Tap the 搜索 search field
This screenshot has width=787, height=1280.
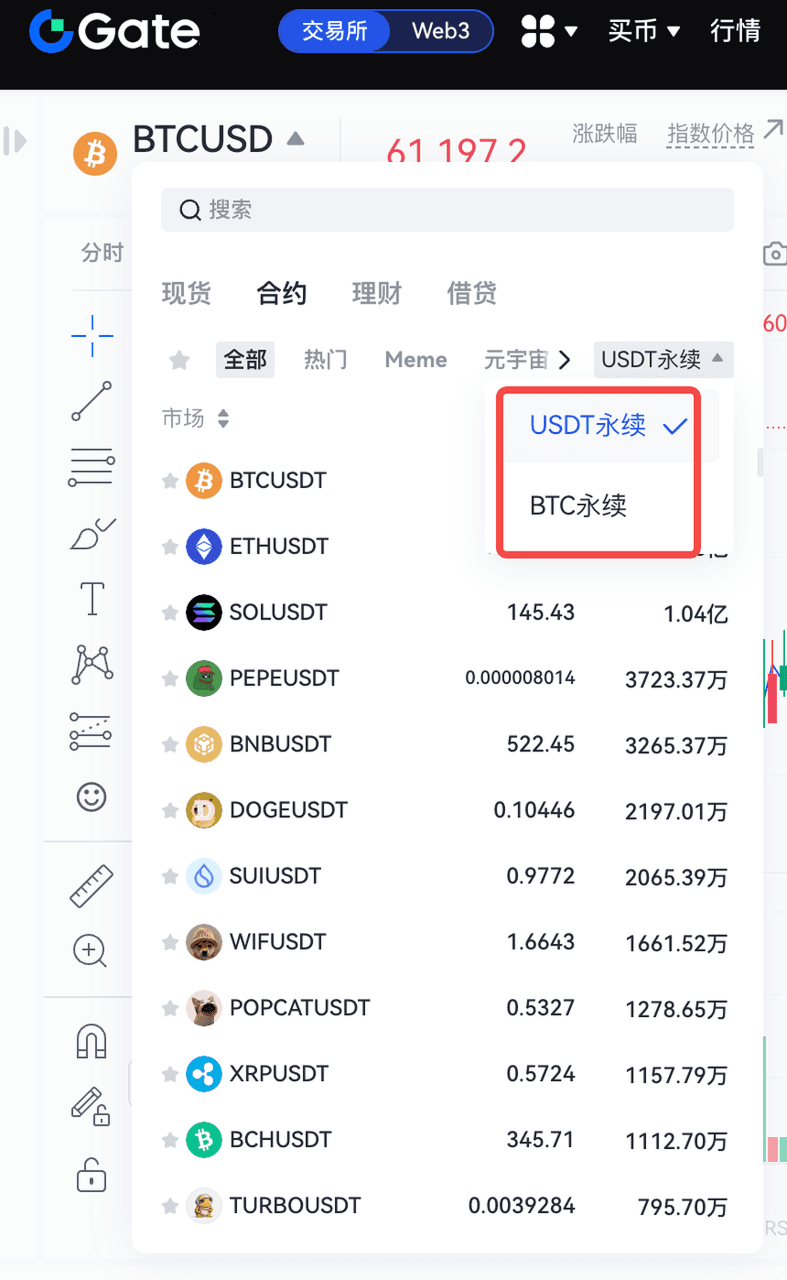[447, 210]
